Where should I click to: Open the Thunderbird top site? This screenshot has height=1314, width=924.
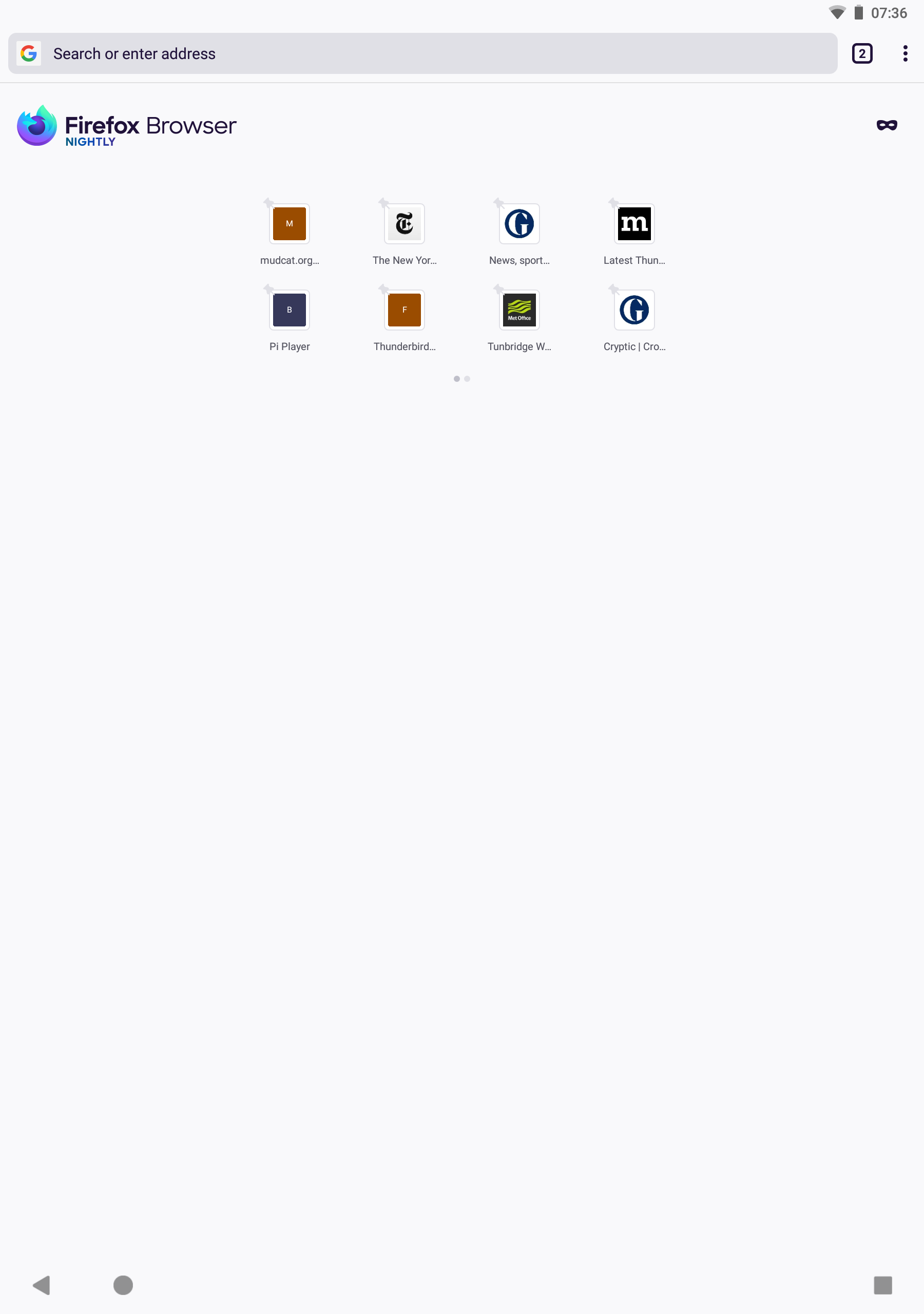point(404,310)
